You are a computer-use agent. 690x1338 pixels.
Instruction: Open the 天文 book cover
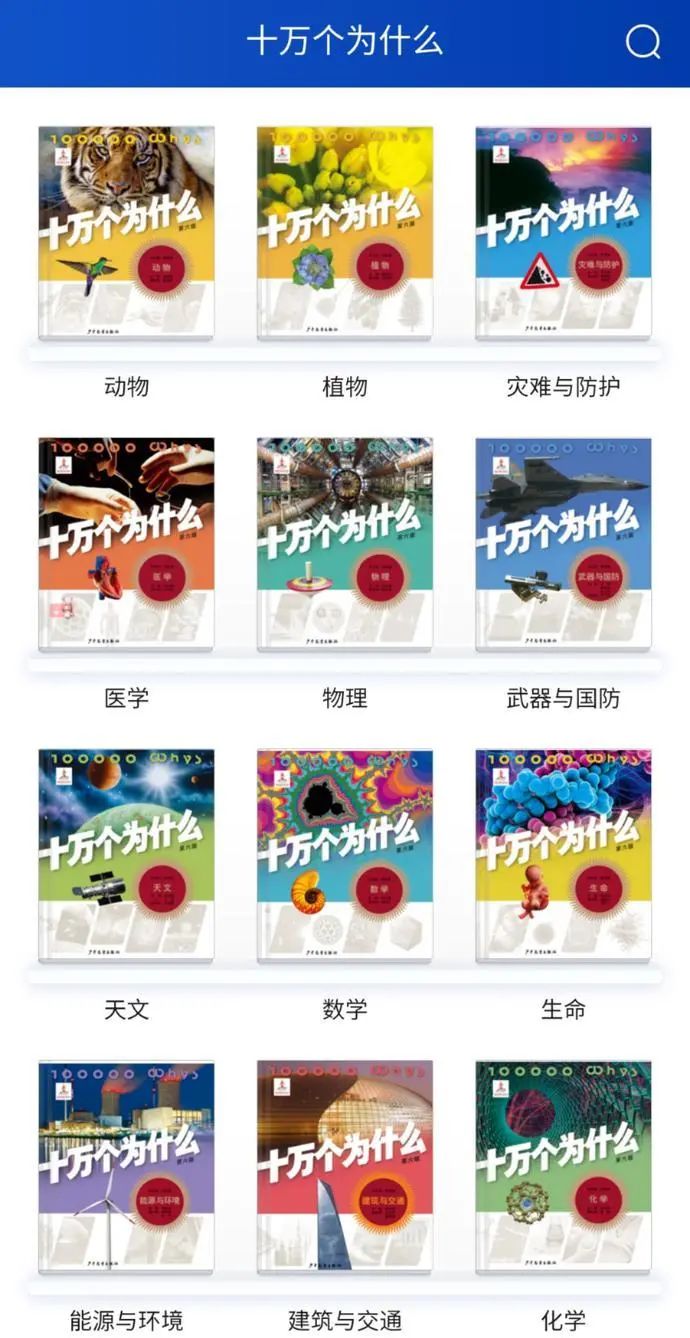[126, 856]
